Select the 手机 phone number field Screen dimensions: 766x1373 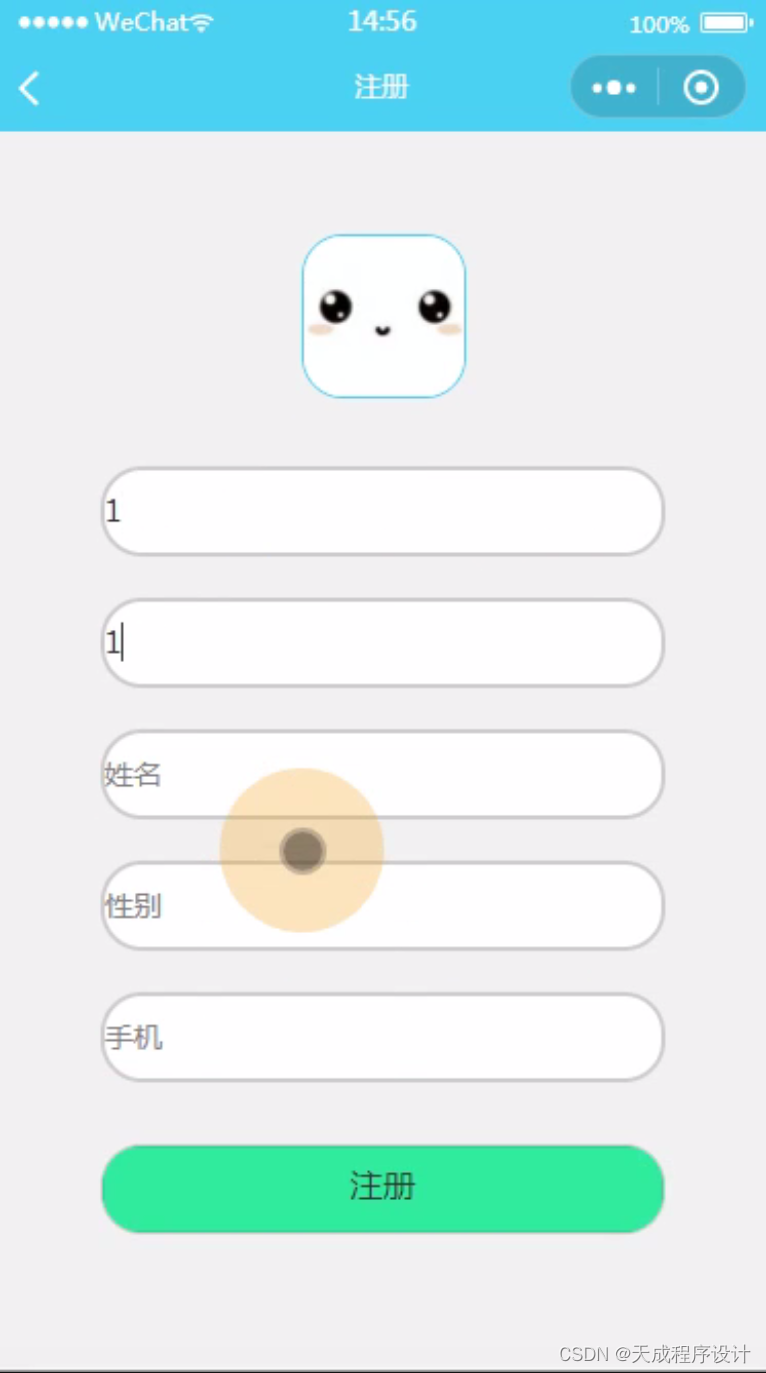point(383,1038)
